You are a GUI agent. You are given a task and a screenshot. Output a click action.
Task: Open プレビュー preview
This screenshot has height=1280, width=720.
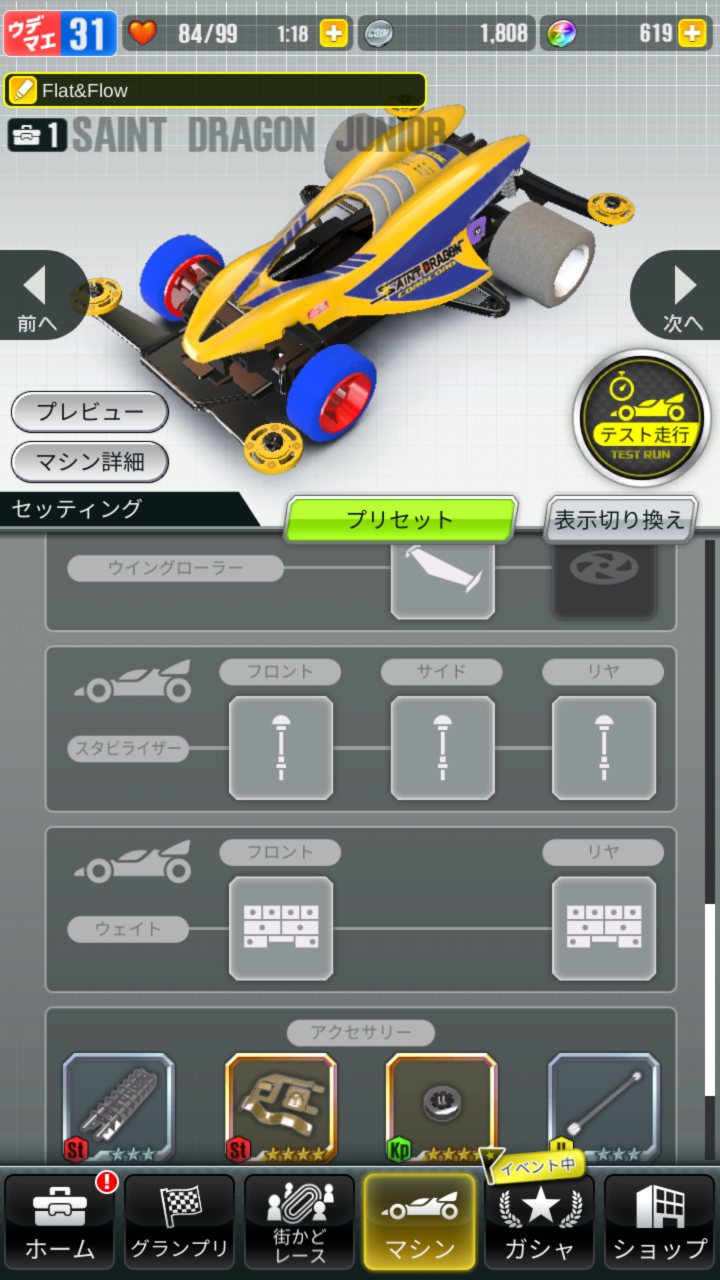click(90, 412)
